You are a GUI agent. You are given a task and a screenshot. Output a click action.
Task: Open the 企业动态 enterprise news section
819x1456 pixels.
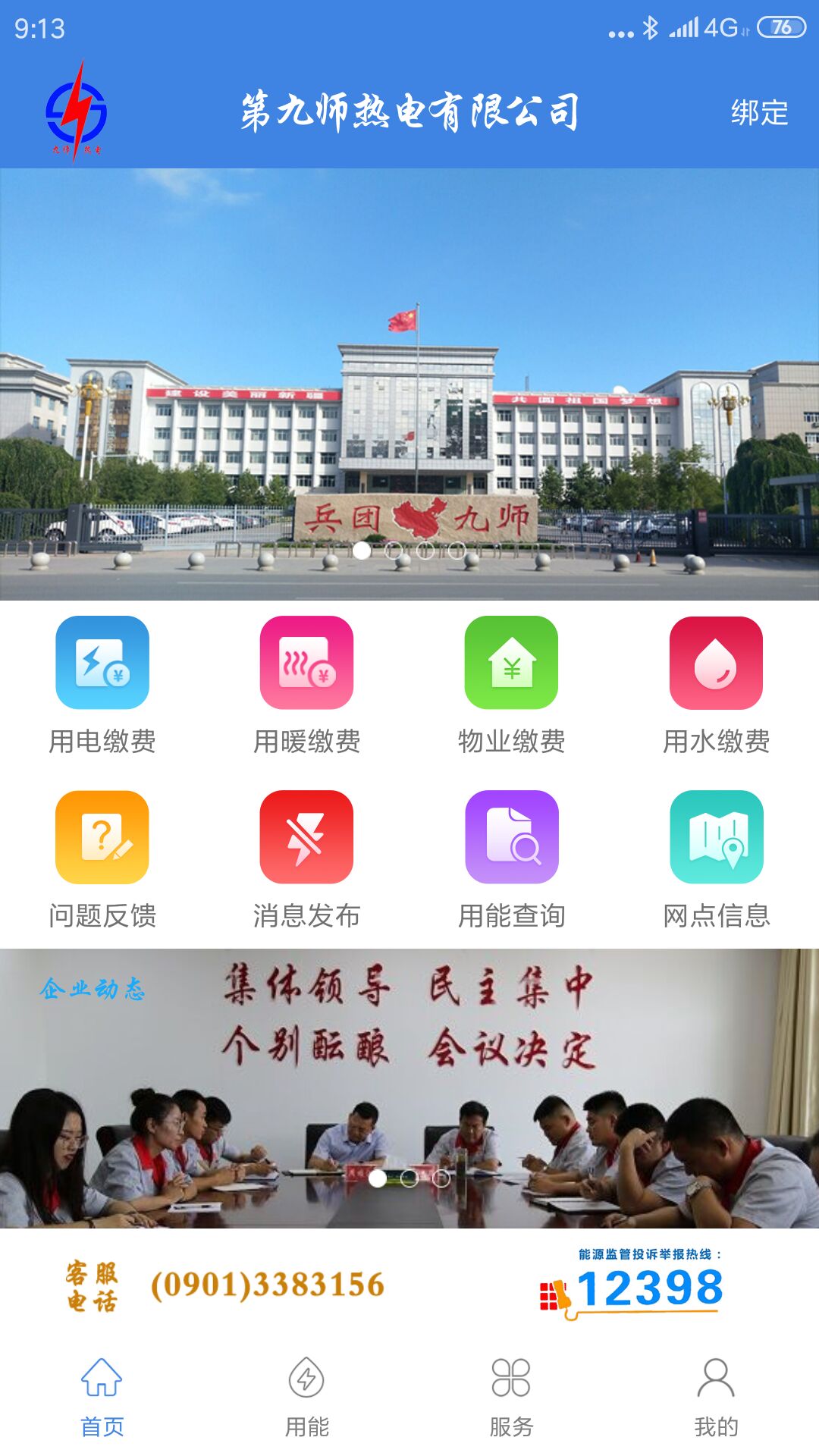pos(95,987)
